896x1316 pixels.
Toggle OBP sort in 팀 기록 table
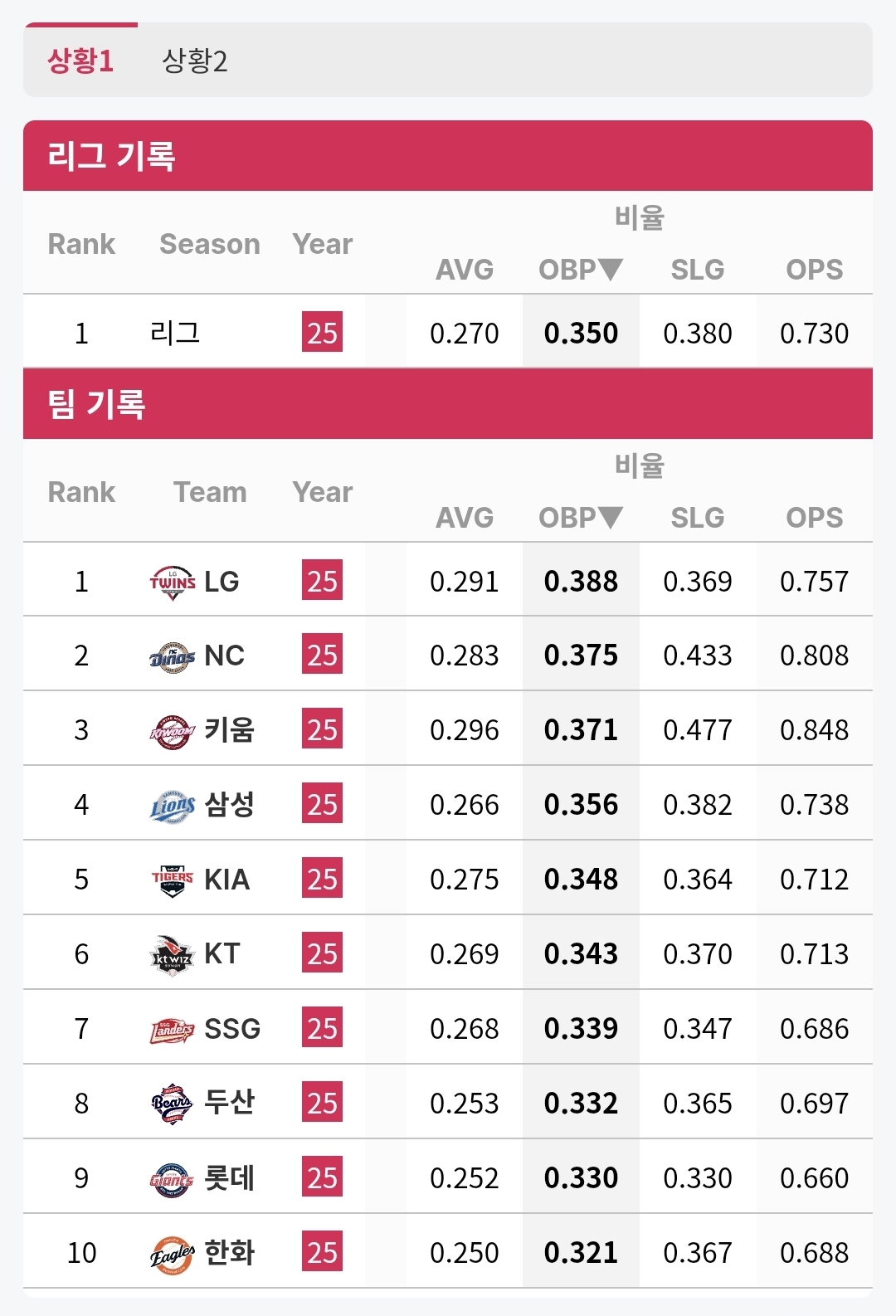pos(580,518)
